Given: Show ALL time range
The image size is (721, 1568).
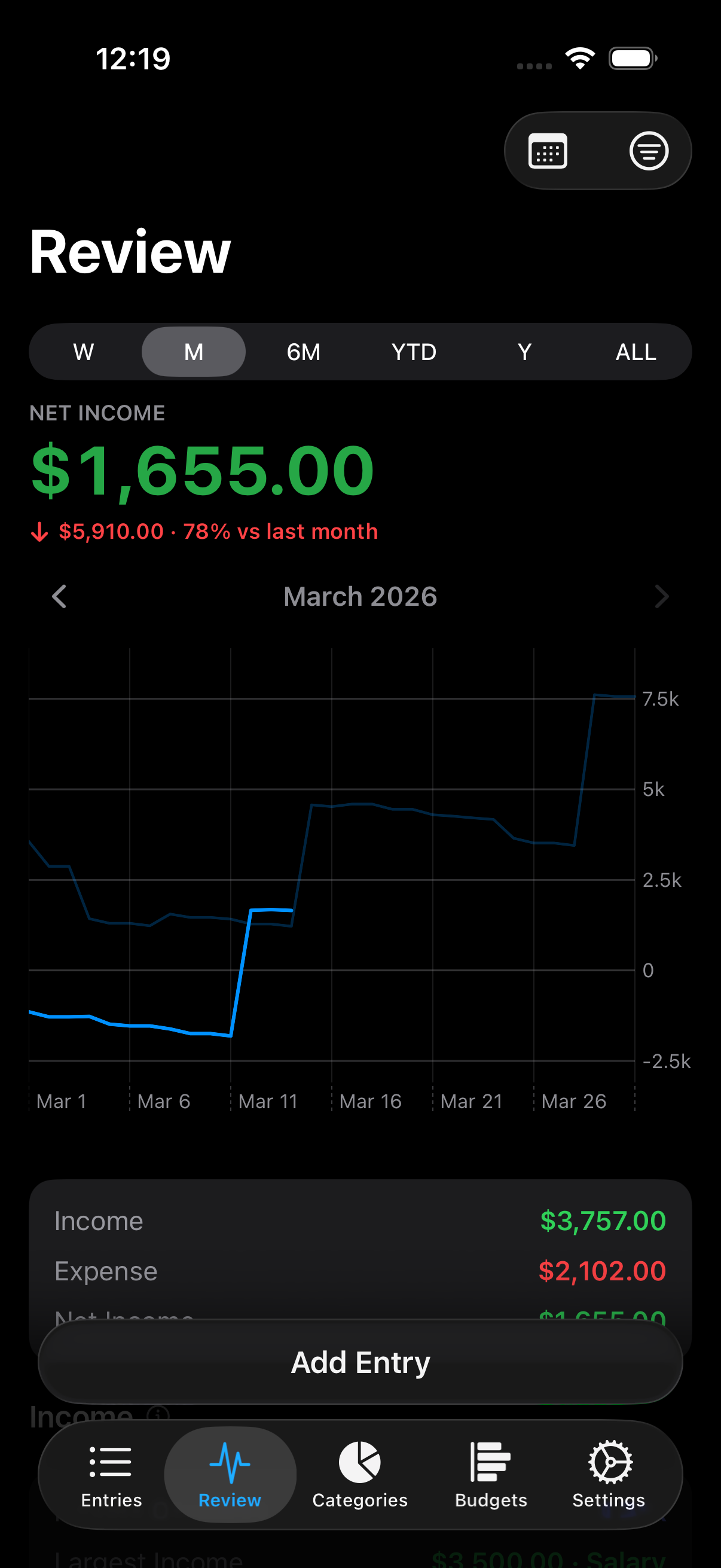Looking at the screenshot, I should (636, 352).
